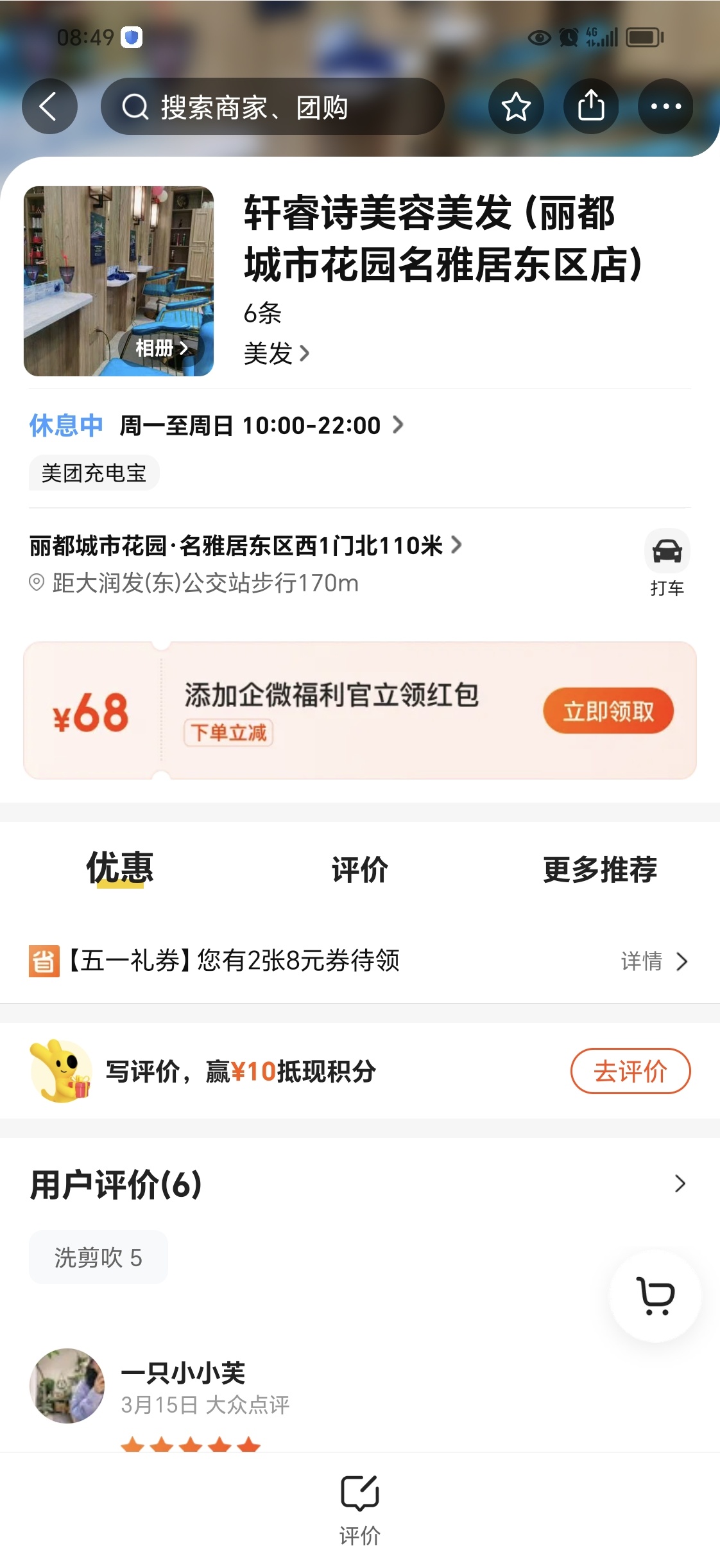
Task: Filter reviews by 洗剪吹 5
Action: click(98, 1257)
